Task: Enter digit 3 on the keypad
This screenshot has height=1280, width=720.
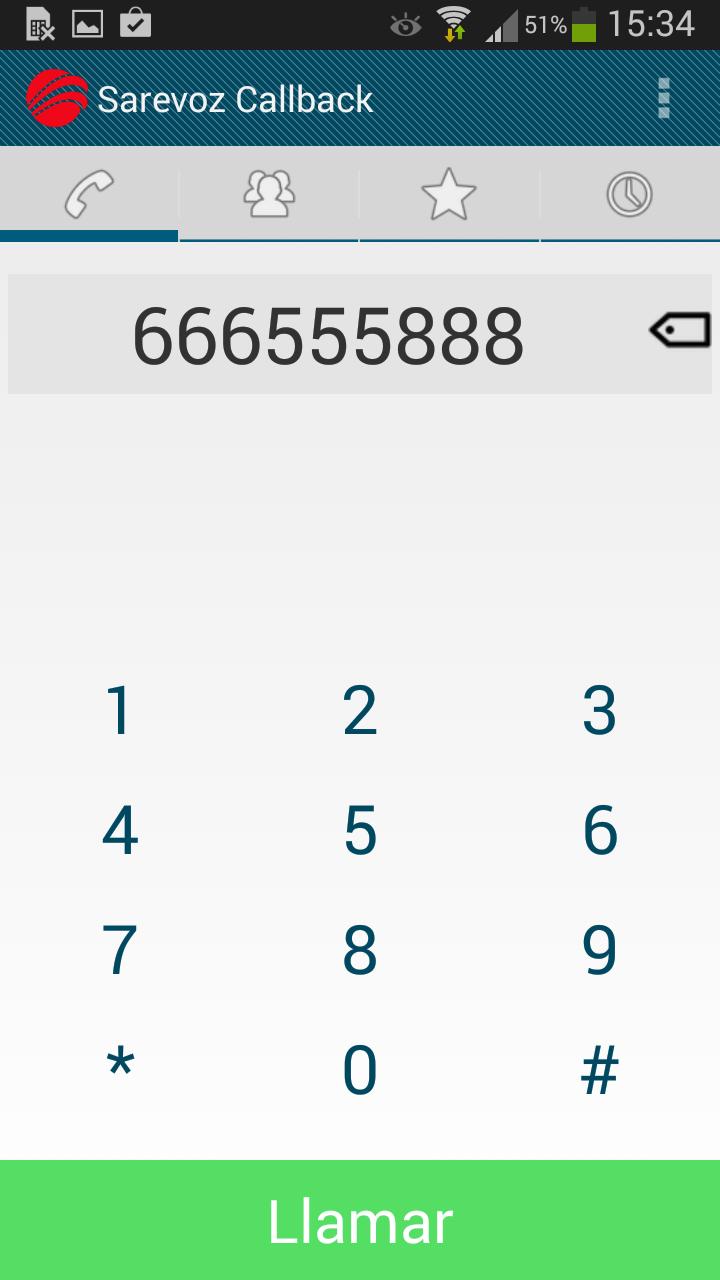Action: point(600,711)
